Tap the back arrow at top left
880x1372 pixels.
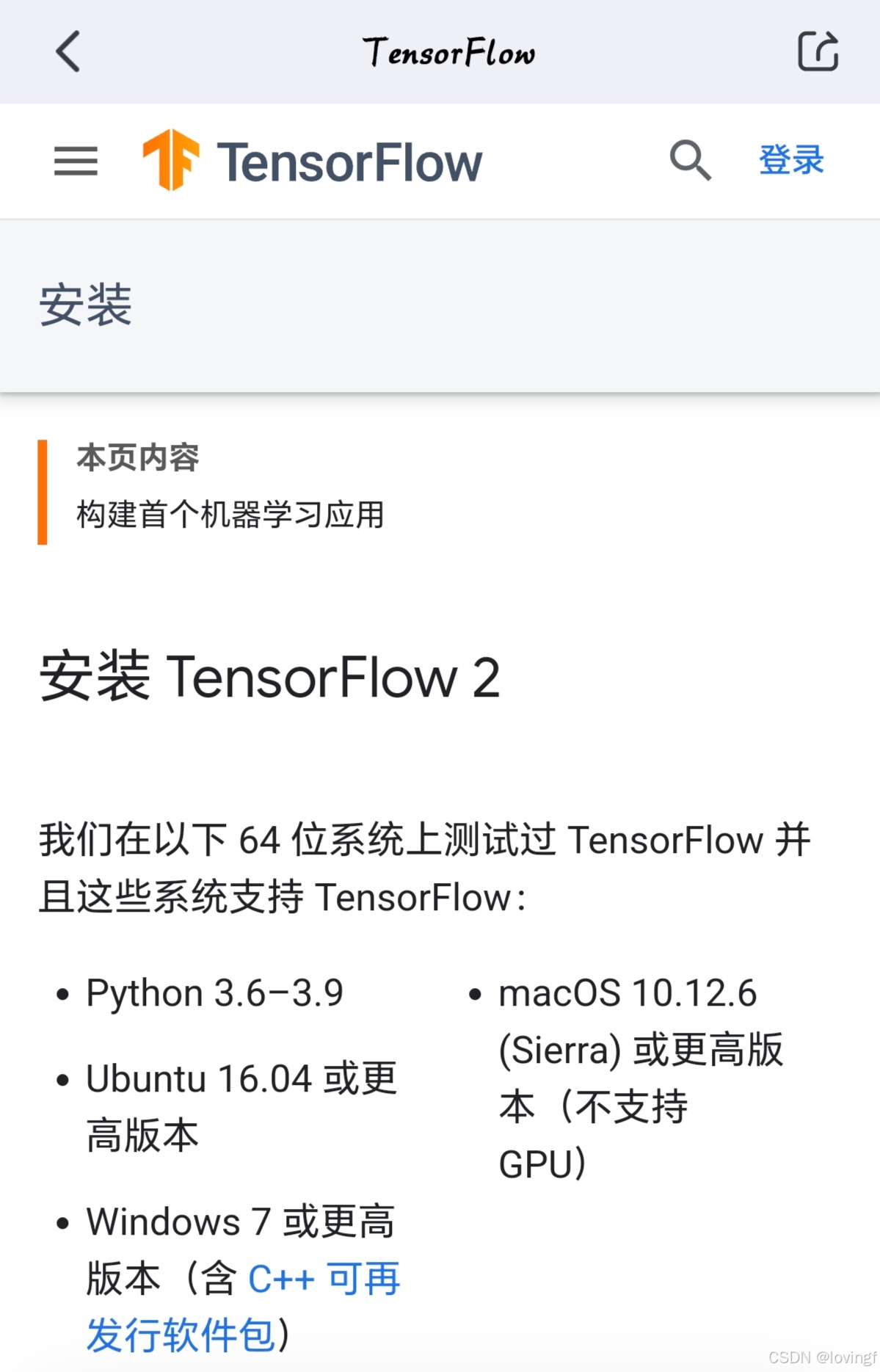[x=68, y=51]
